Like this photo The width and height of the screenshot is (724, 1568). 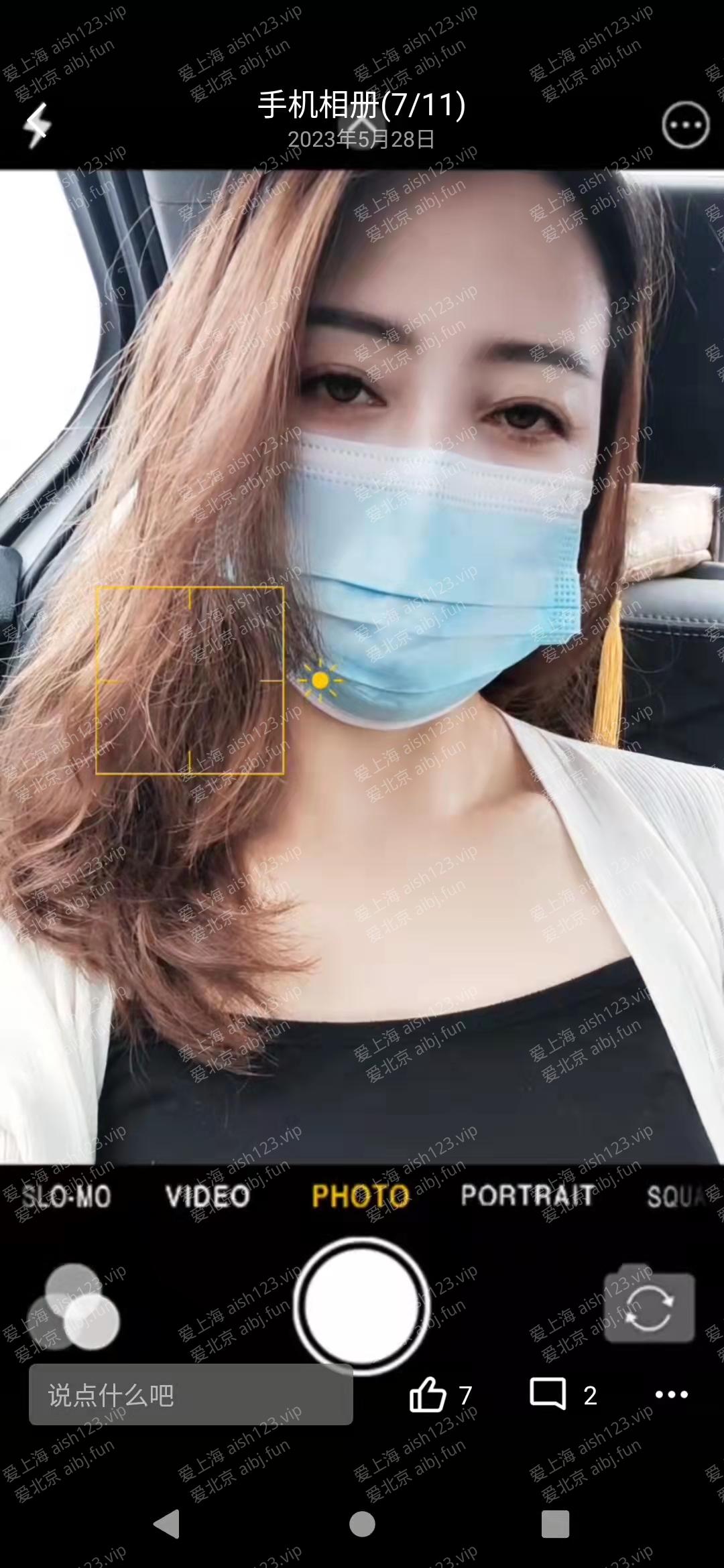click(428, 1395)
